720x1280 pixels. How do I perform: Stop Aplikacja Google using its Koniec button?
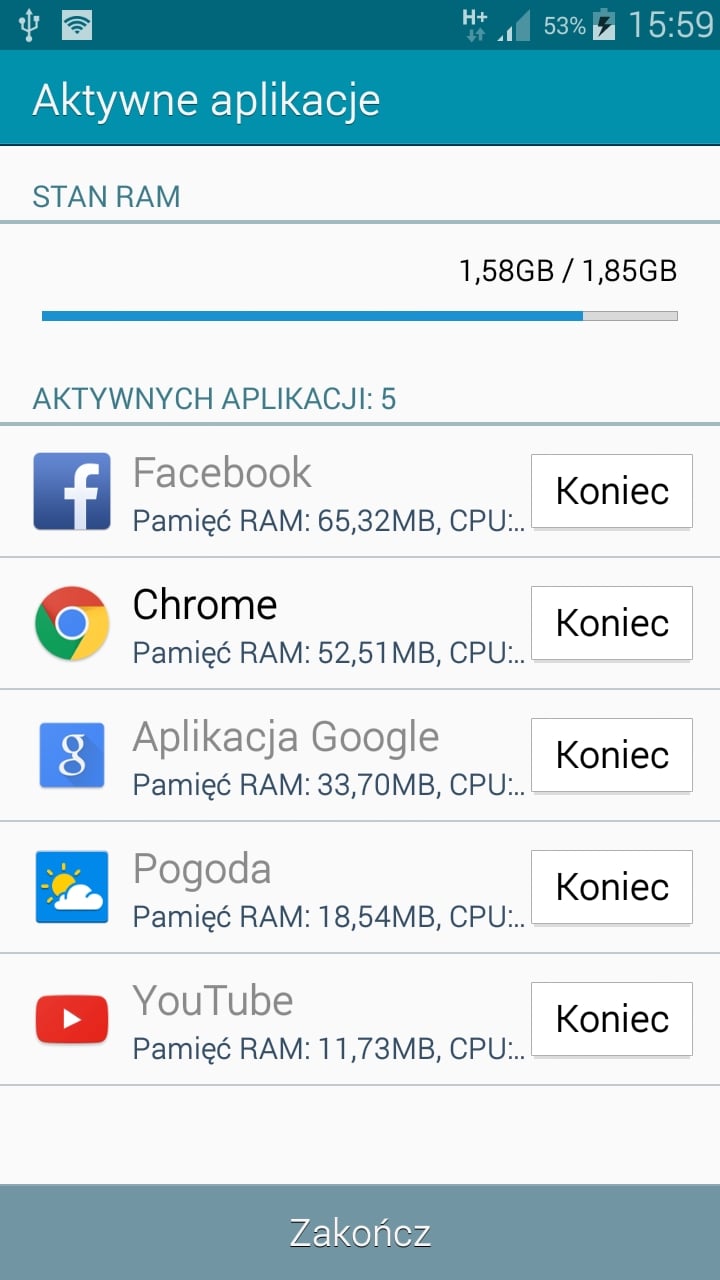pos(611,755)
